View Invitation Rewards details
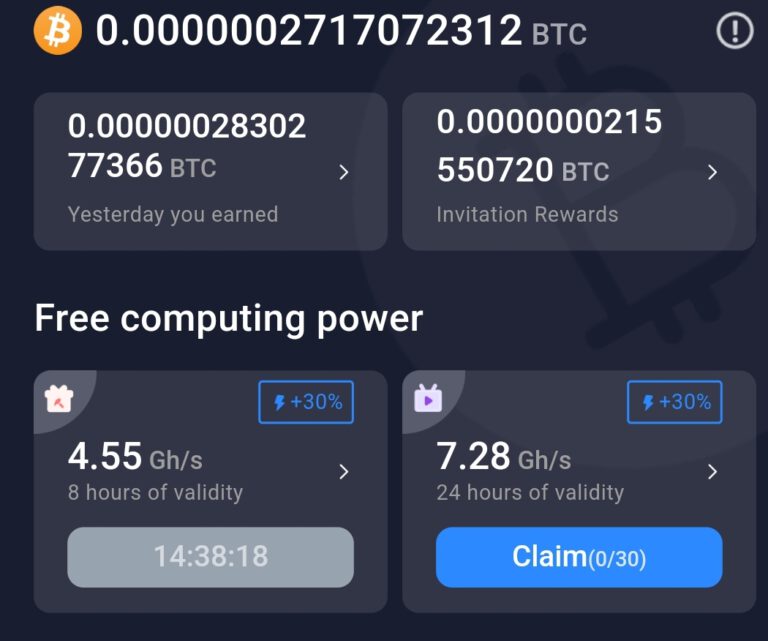768x641 pixels. (x=578, y=171)
